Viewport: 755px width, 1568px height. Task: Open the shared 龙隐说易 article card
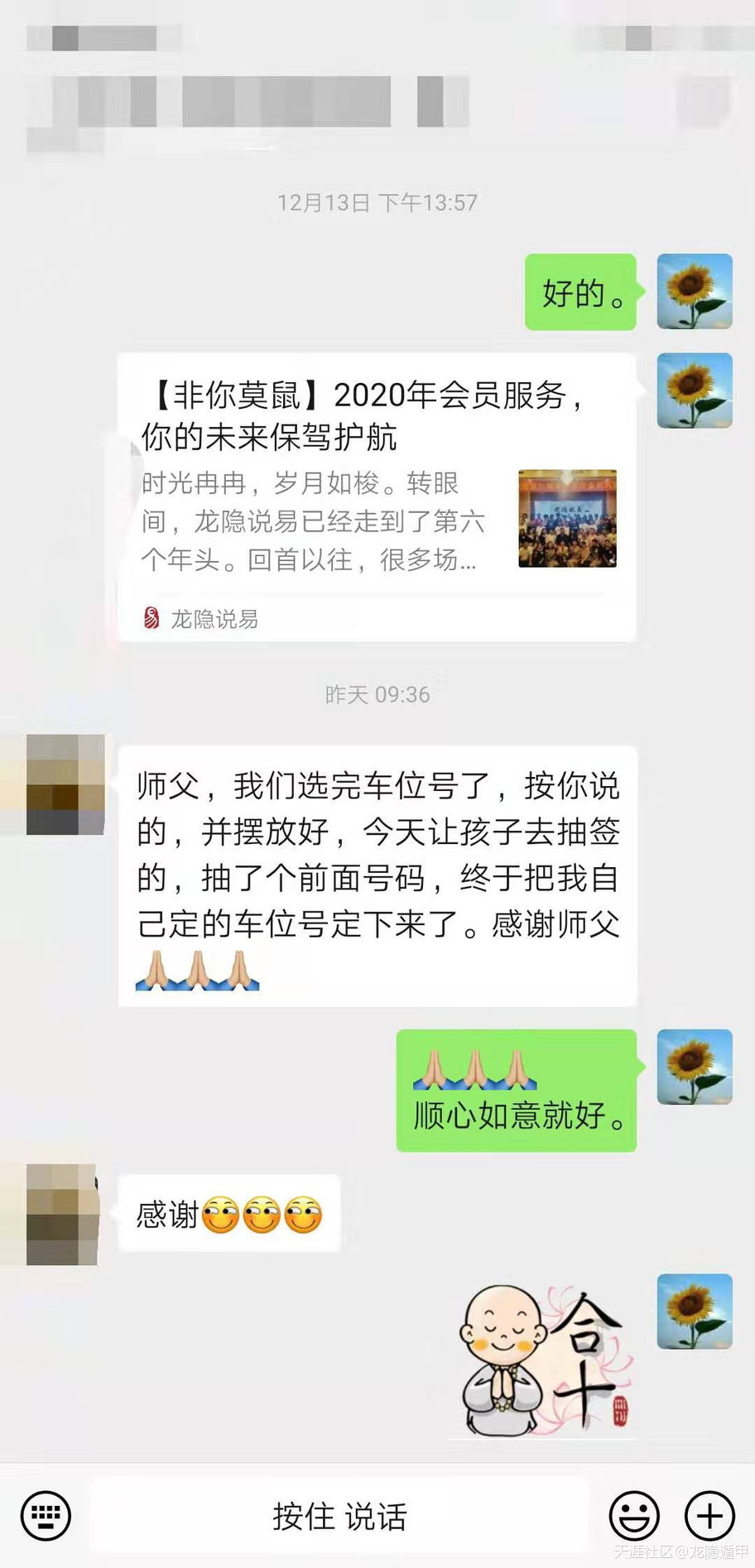point(377,496)
